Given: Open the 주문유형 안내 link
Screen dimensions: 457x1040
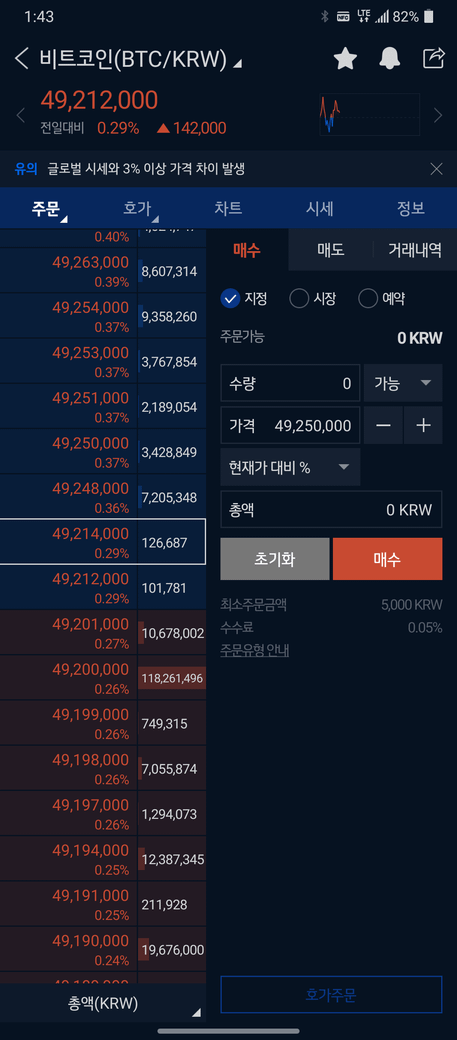Looking at the screenshot, I should (x=255, y=651).
